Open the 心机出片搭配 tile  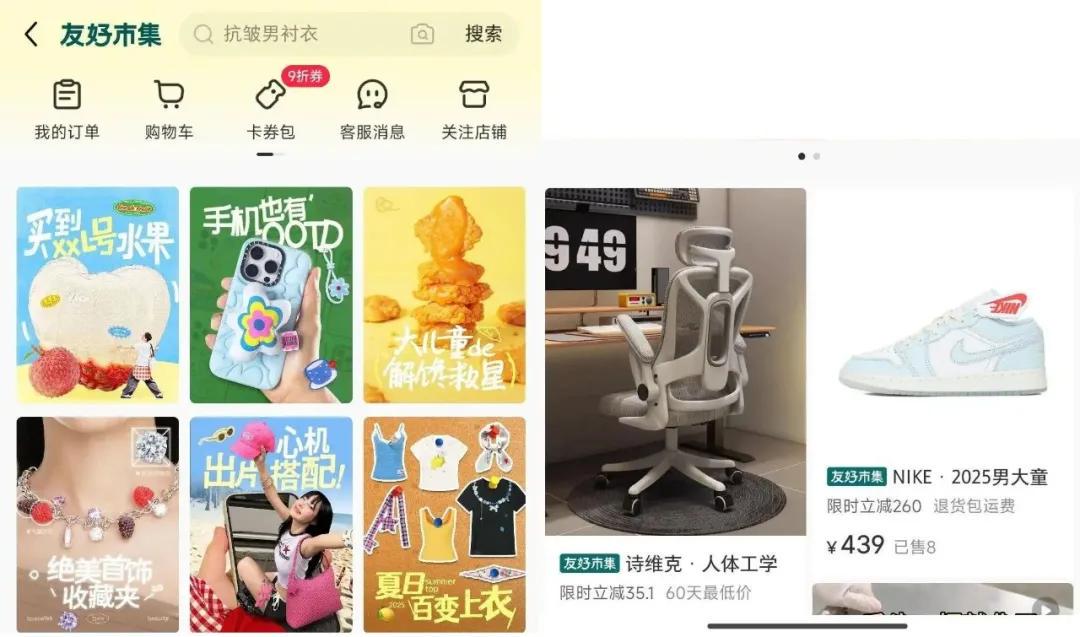point(271,523)
